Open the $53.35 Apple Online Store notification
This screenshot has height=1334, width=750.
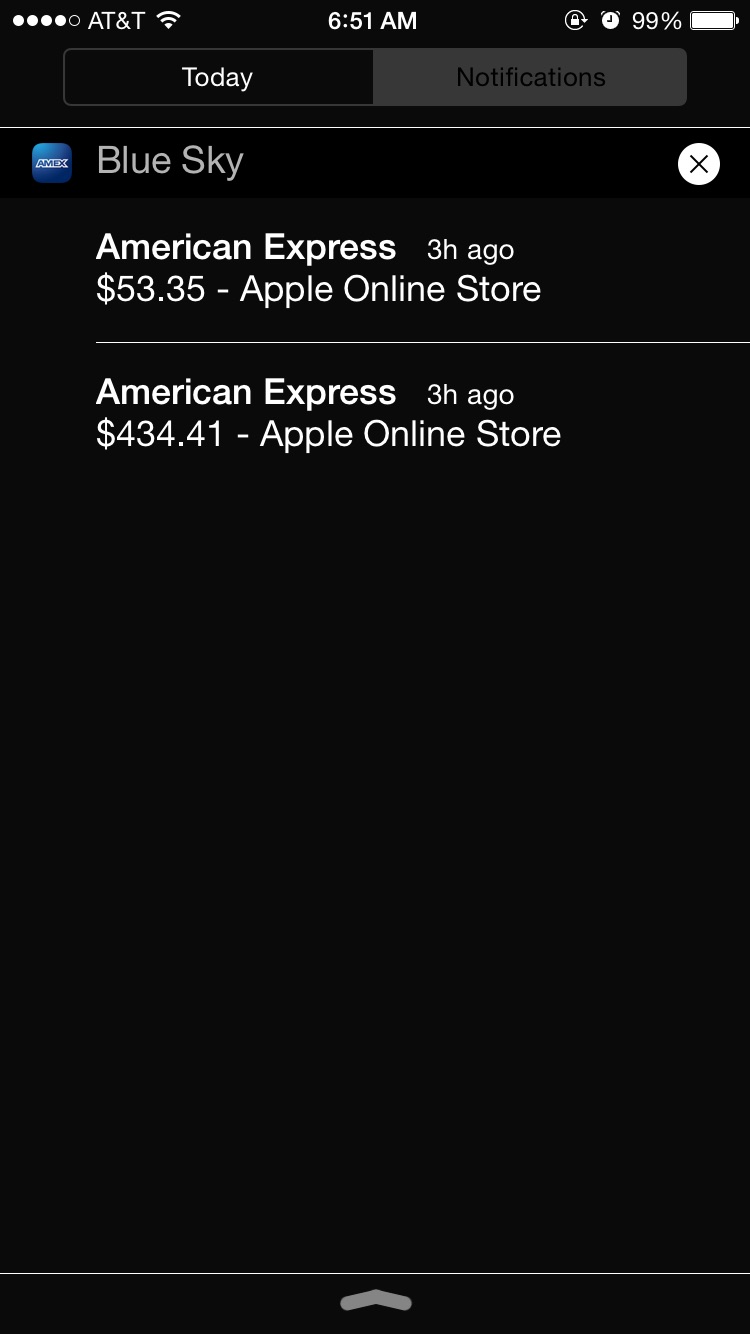[375, 270]
